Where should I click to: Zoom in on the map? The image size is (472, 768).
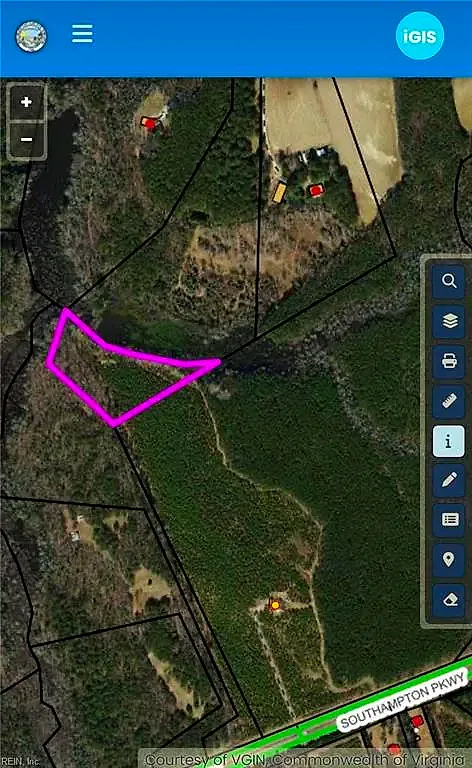[26, 102]
